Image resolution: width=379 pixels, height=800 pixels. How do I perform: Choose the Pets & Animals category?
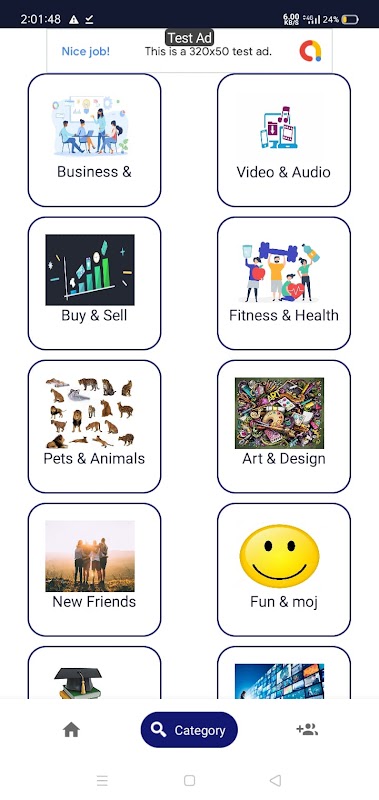tap(94, 427)
